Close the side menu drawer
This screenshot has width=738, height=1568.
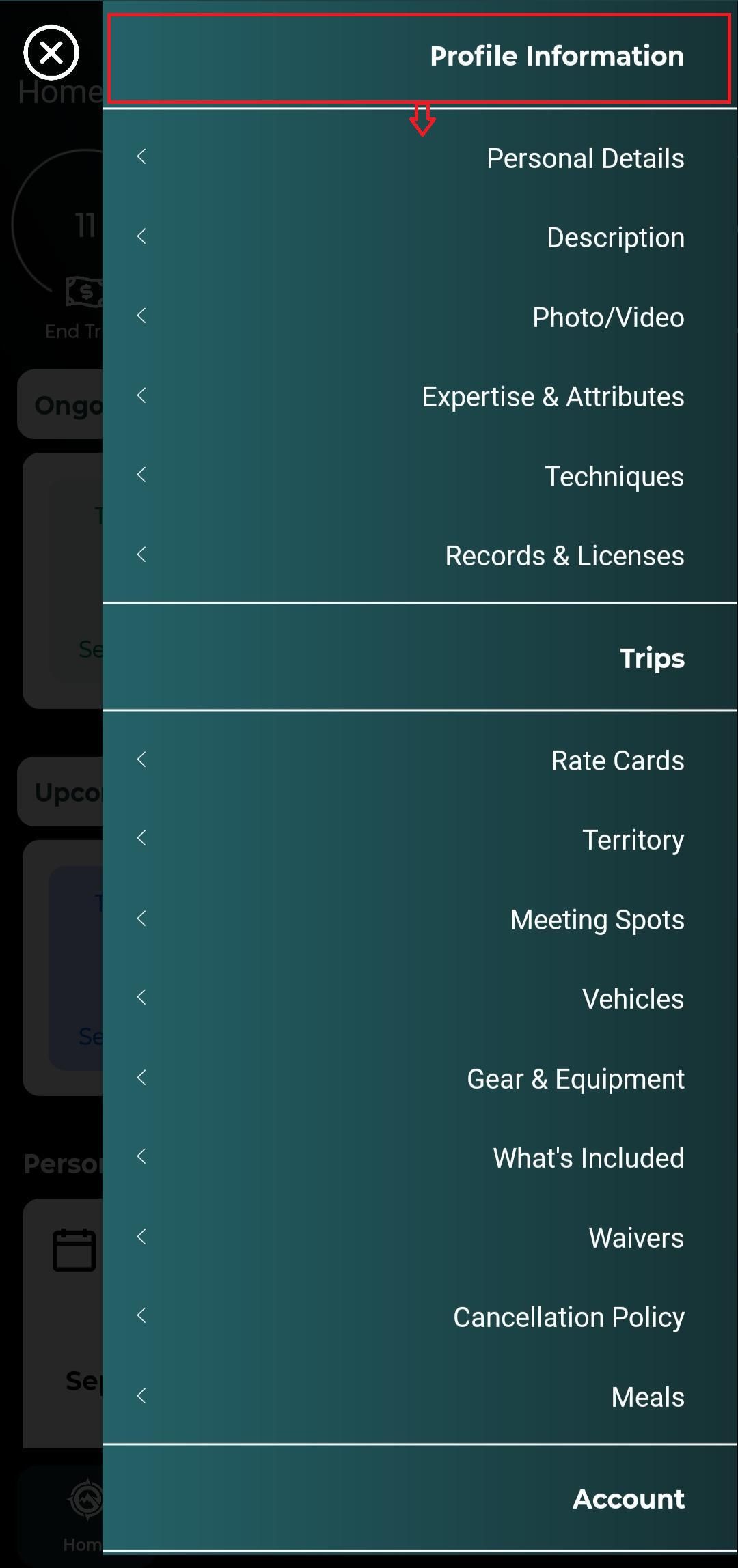click(x=51, y=53)
